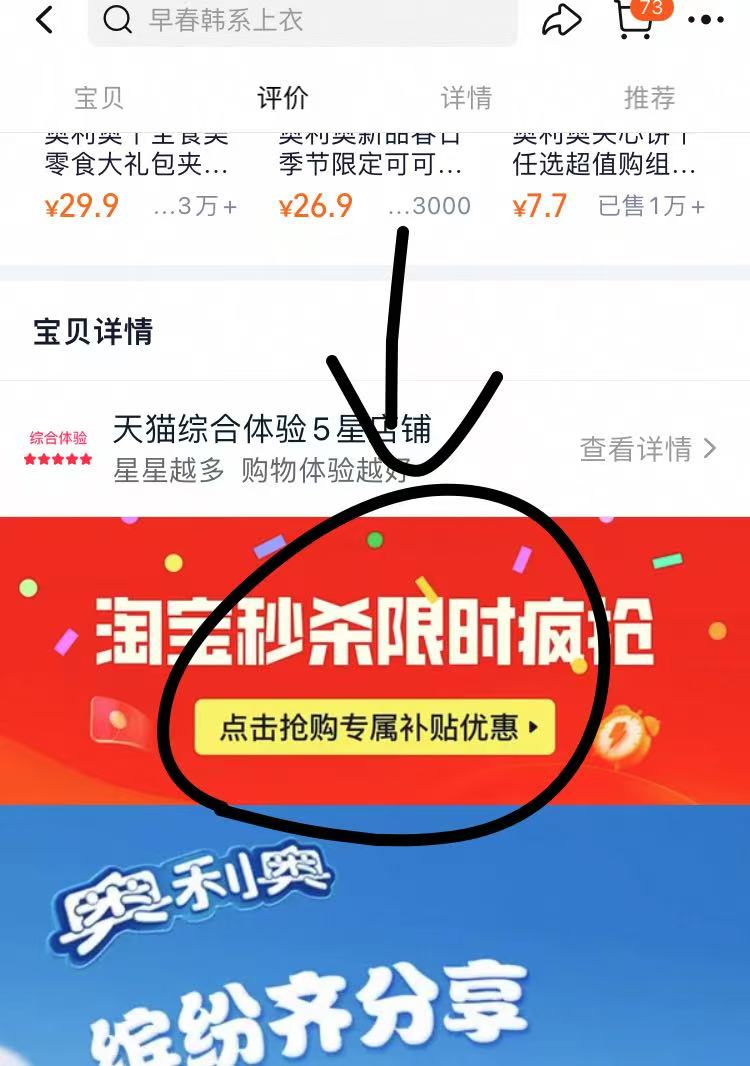Image resolution: width=750 pixels, height=1066 pixels.
Task: Go back with the top-left arrow
Action: pos(44,20)
